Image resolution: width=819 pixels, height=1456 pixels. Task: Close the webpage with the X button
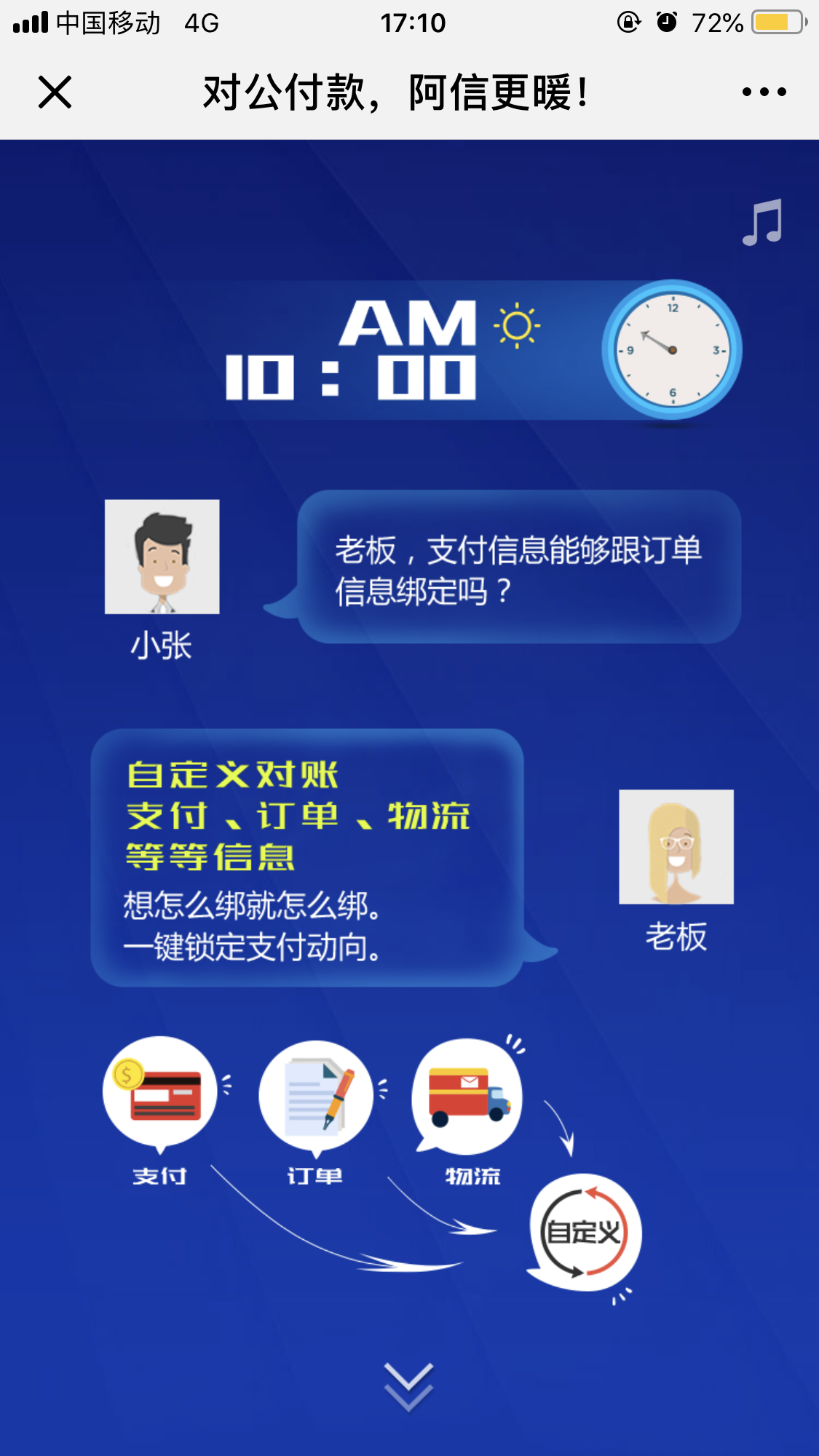55,92
